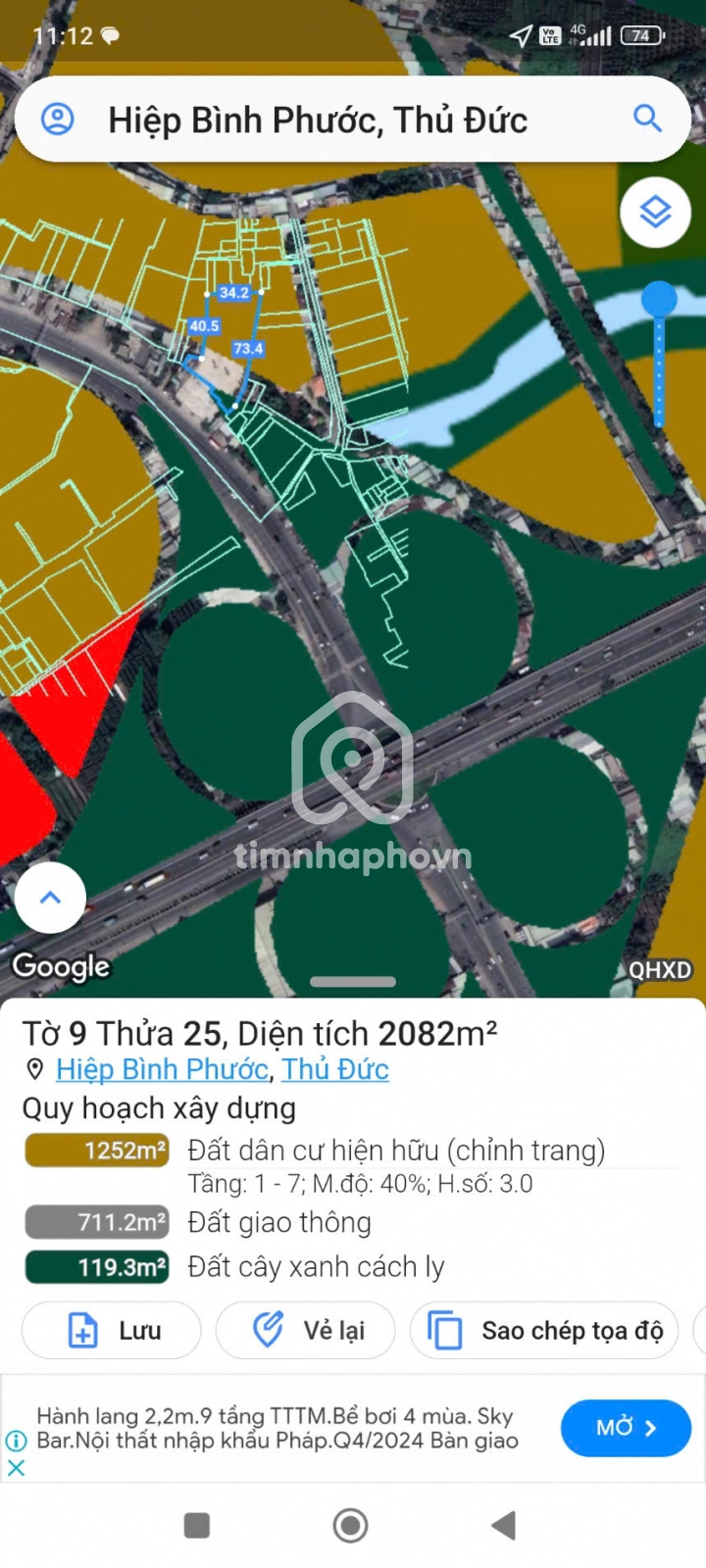Tap the bookmark icon on the Lưu button

84,1330
